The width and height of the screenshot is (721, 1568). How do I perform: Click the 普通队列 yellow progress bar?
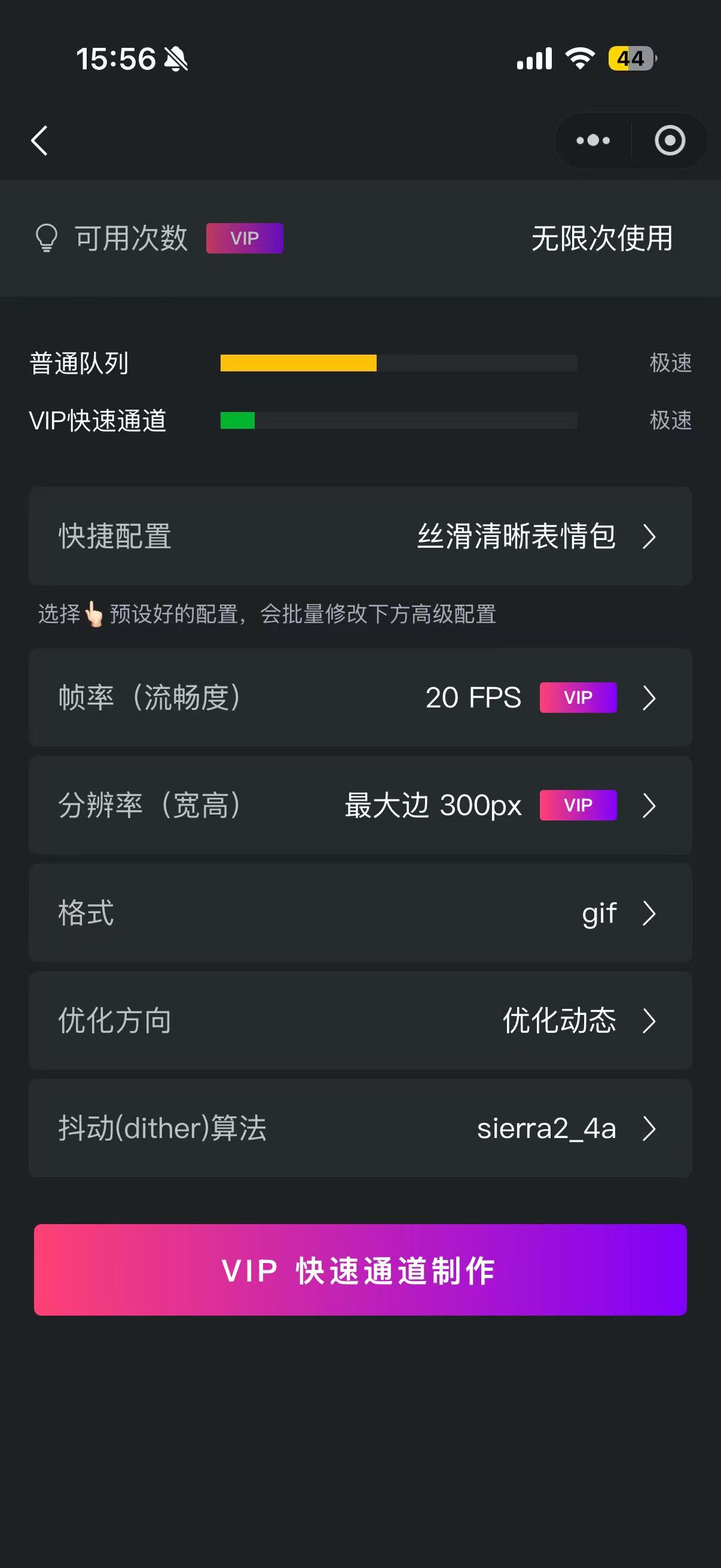point(298,364)
